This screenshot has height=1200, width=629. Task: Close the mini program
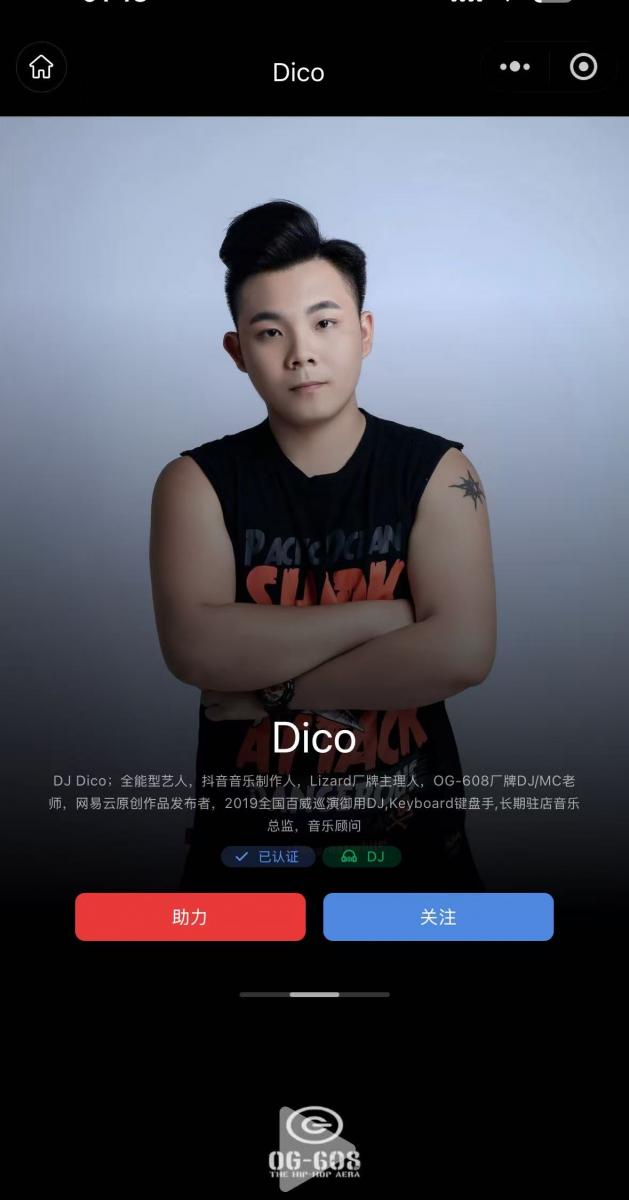pos(583,67)
